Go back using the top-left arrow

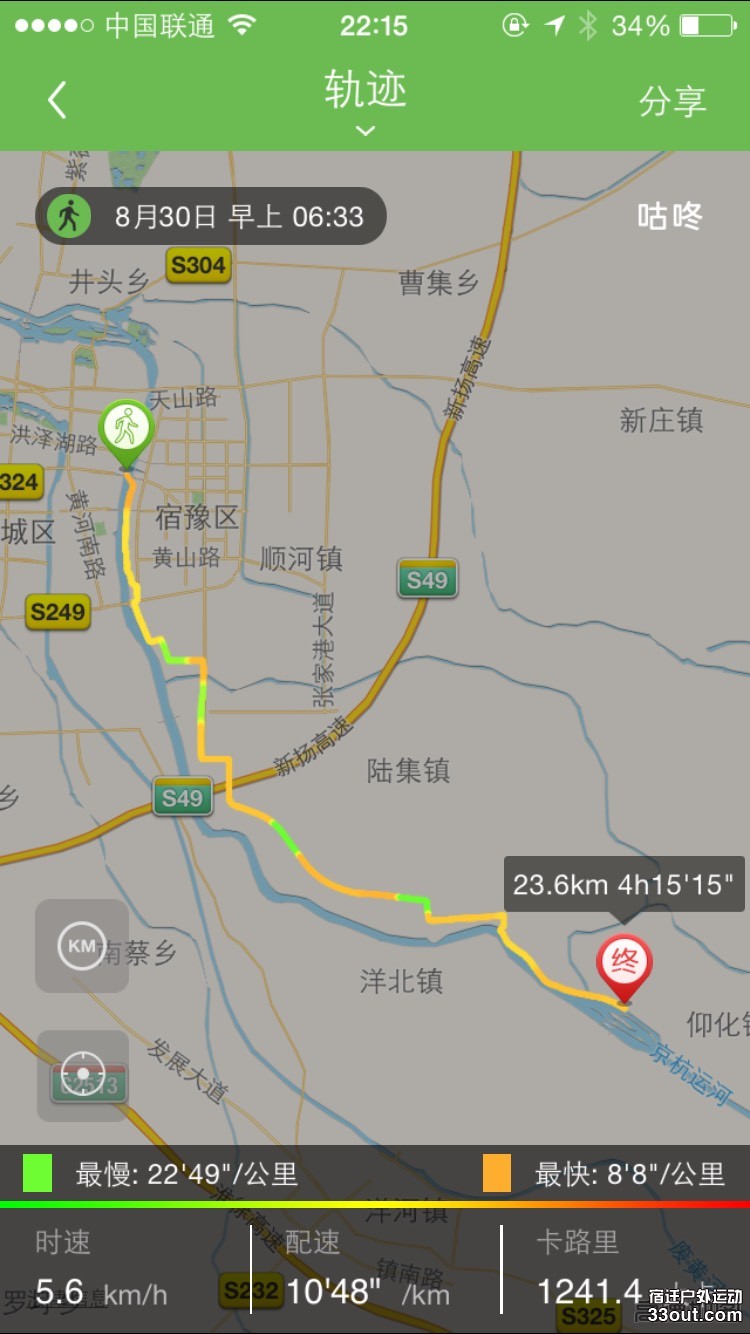tap(57, 100)
